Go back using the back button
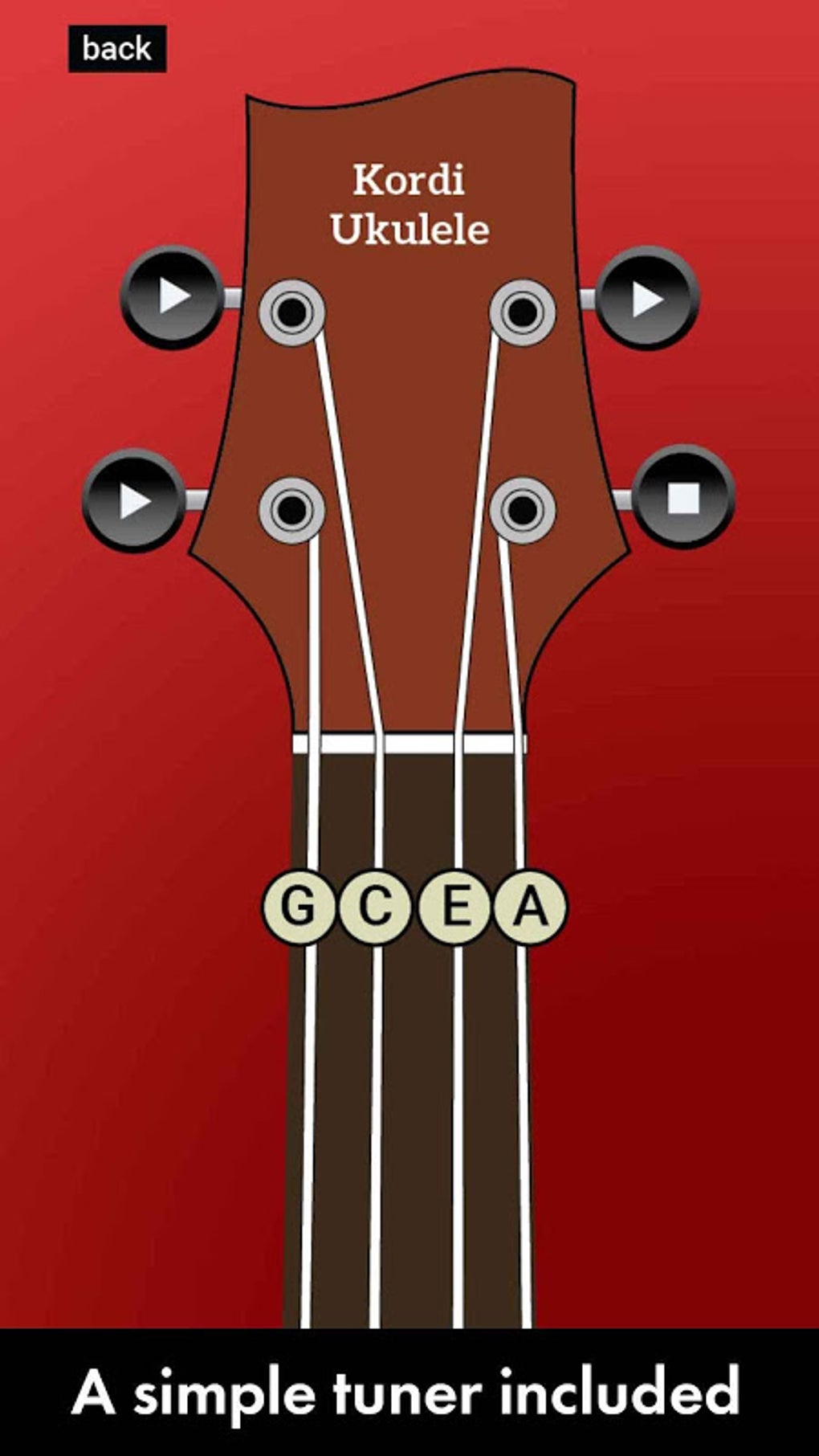819x1456 pixels. (x=117, y=49)
